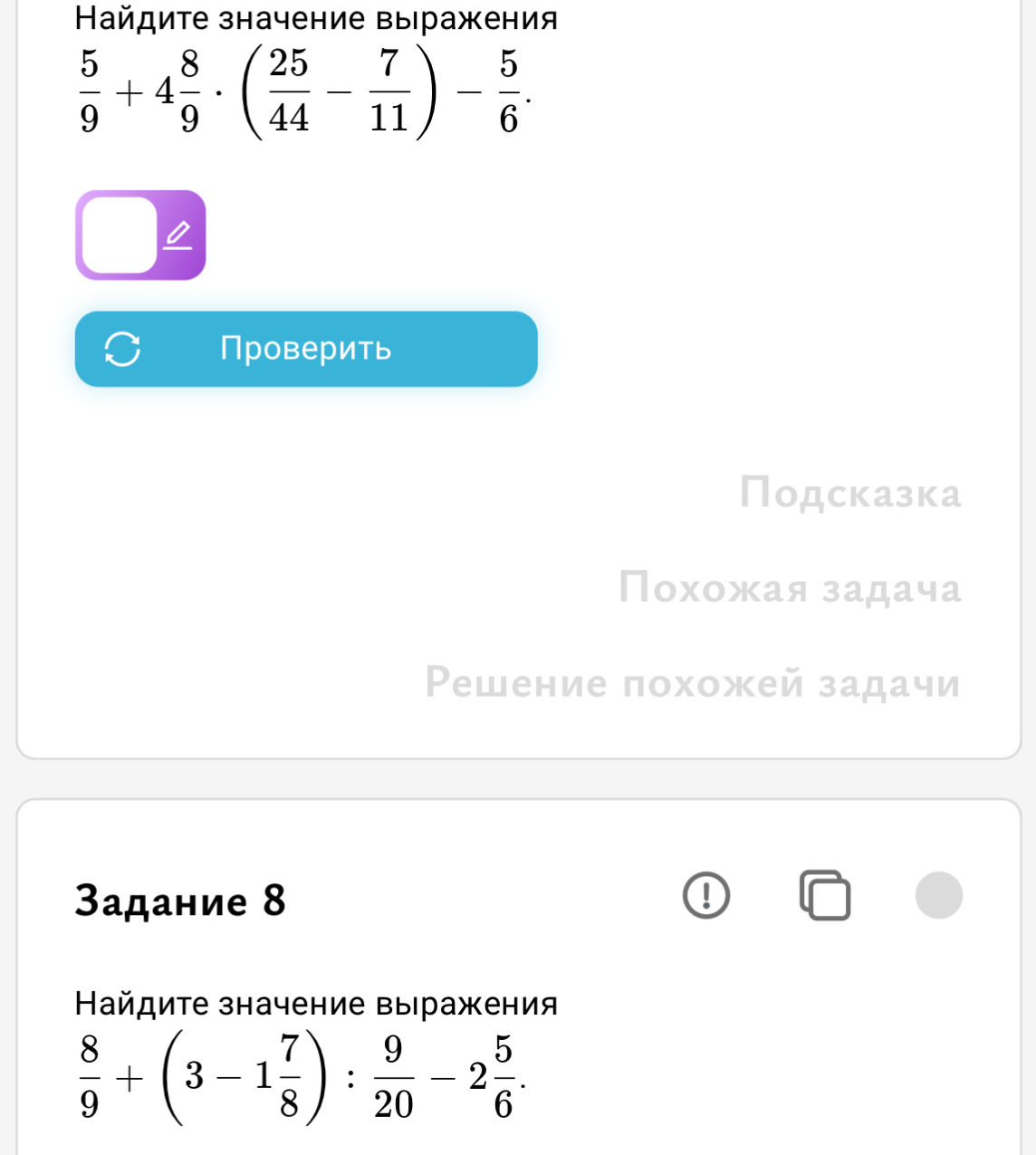Screen dimensions: 1036x1155
Task: Open the Похожая задача link
Action: click(790, 588)
